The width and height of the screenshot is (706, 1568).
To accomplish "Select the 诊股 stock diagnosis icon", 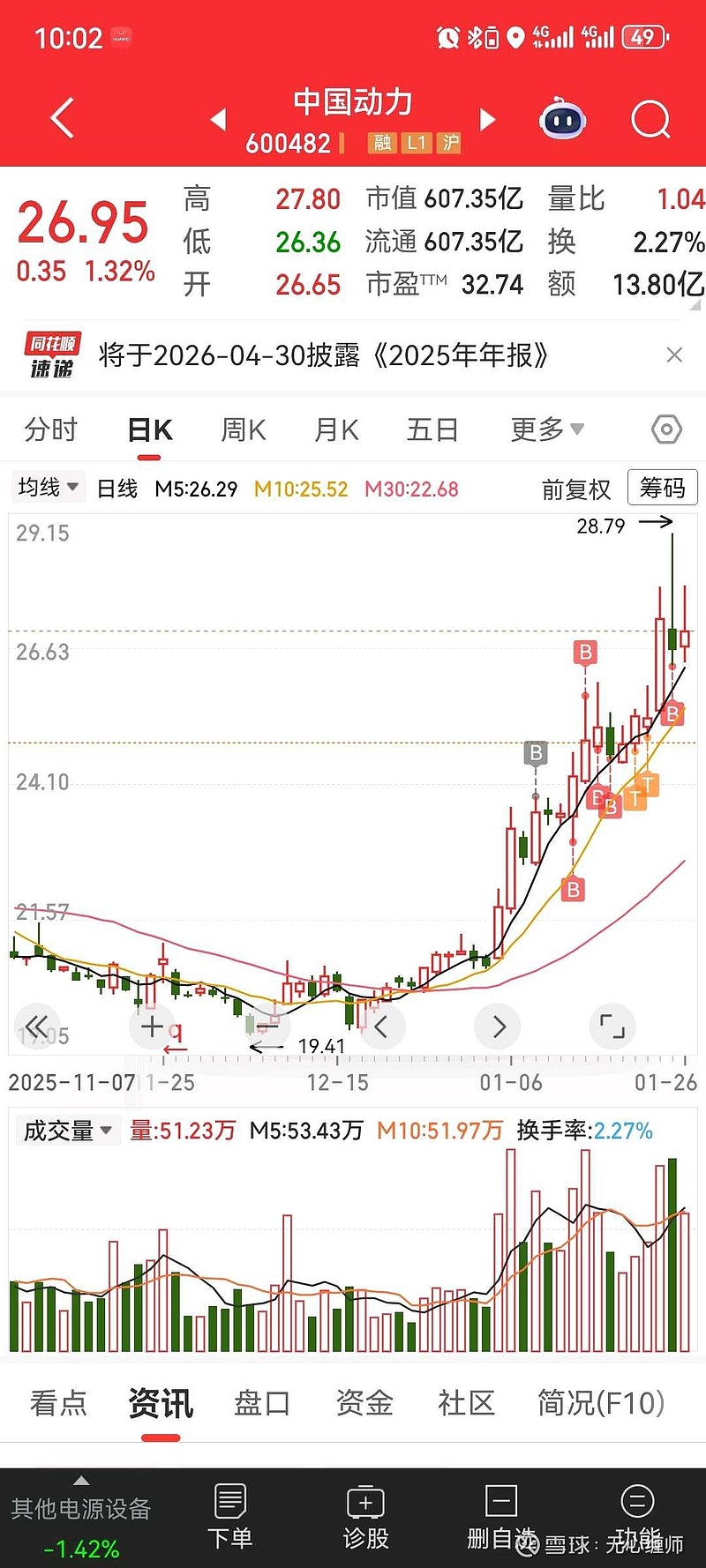I will [x=365, y=1512].
